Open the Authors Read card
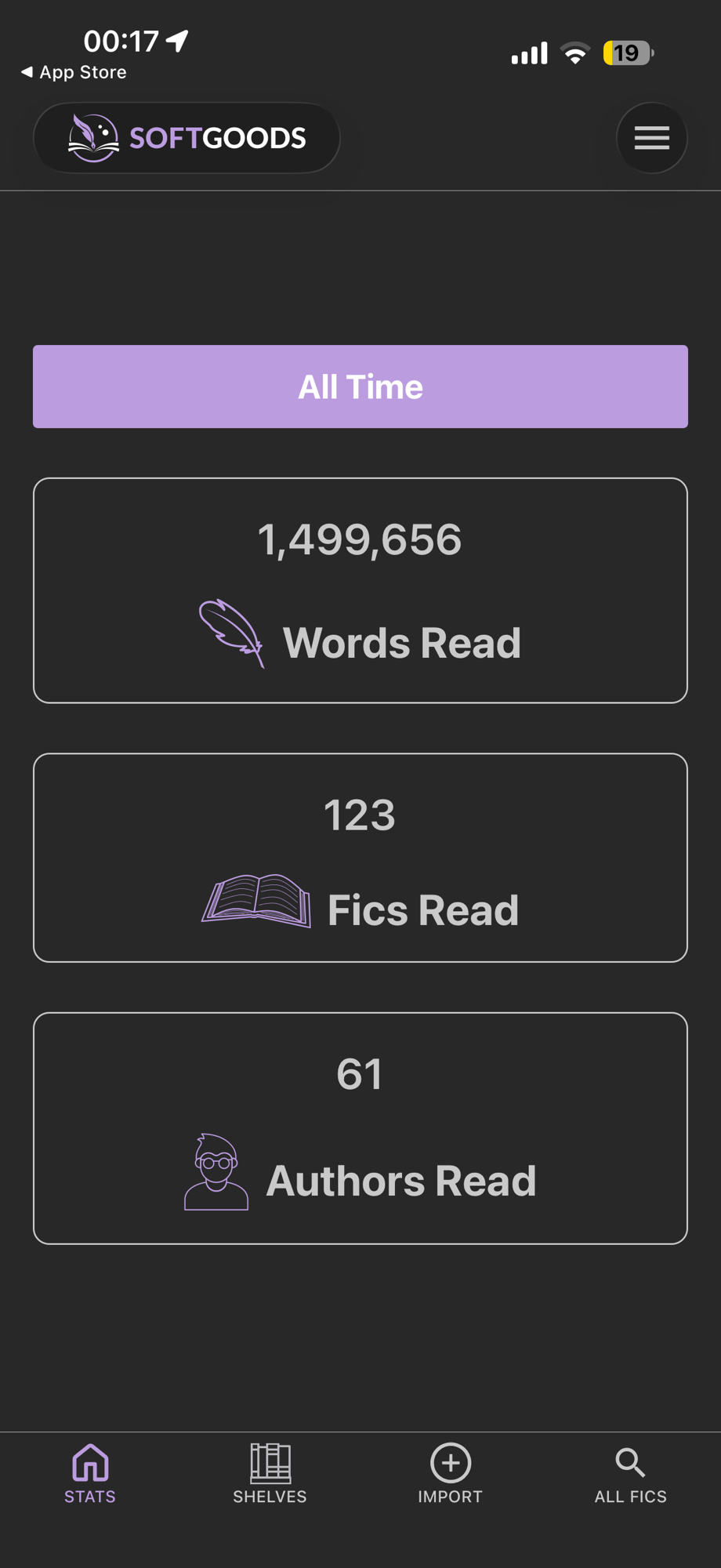This screenshot has height=1568, width=721. (360, 1128)
